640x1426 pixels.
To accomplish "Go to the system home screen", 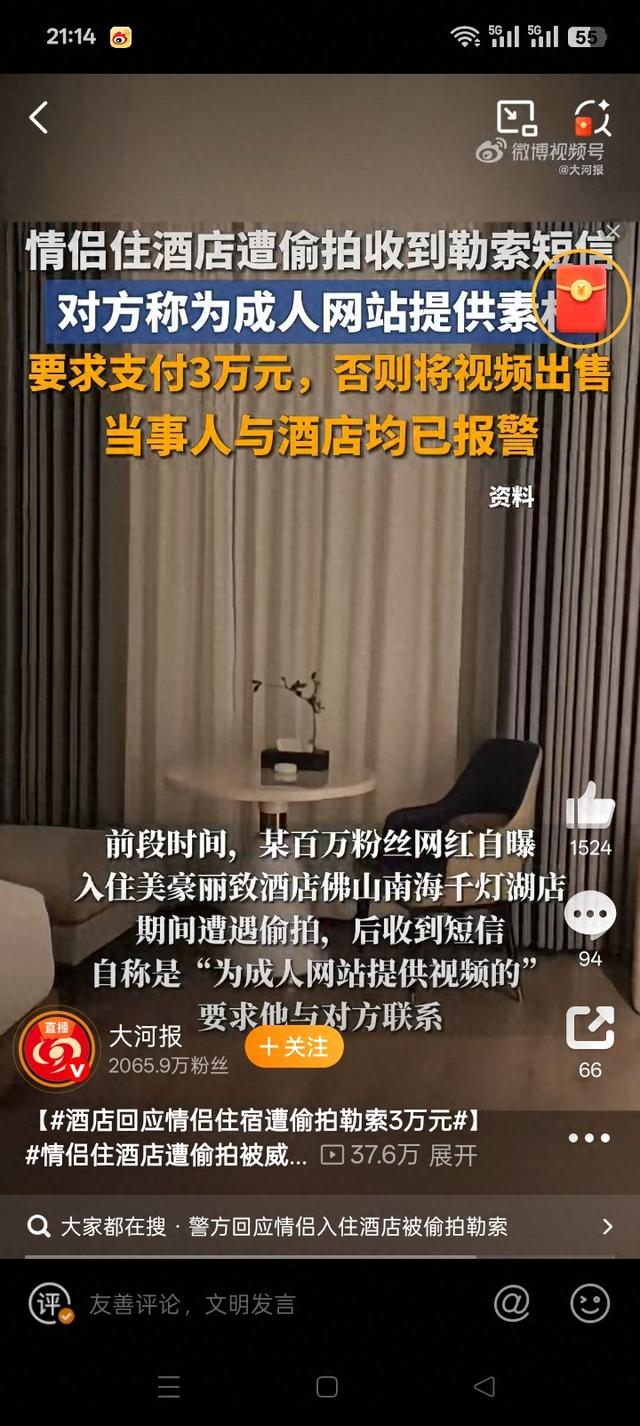I will coord(326,1387).
